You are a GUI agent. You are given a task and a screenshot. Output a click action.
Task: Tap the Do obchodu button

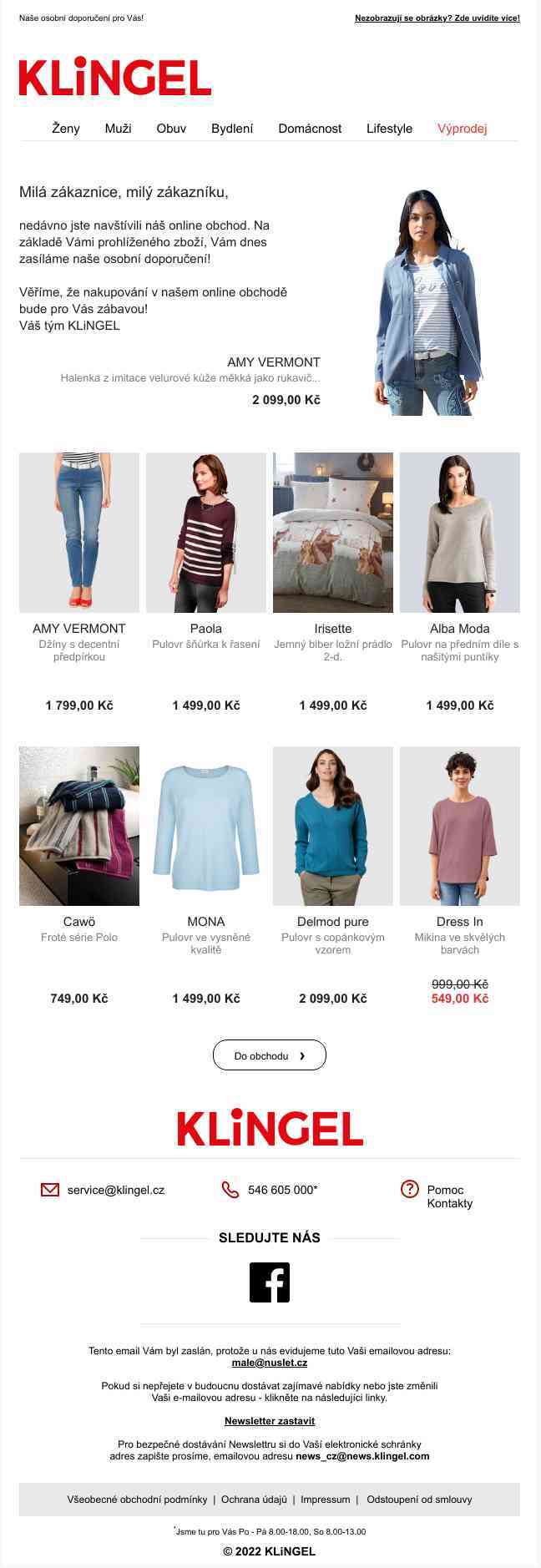[x=269, y=1055]
